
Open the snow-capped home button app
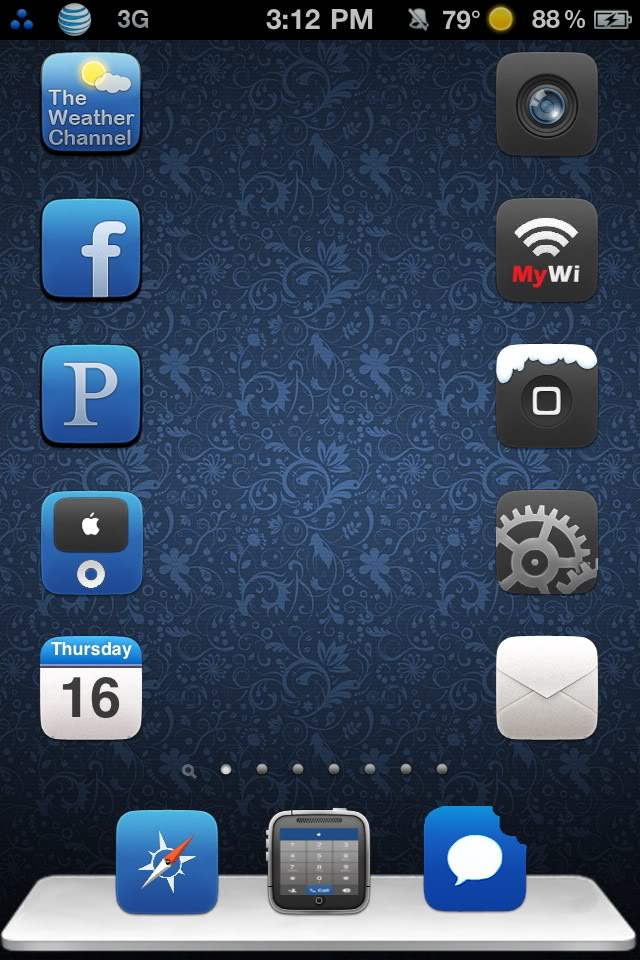point(547,397)
